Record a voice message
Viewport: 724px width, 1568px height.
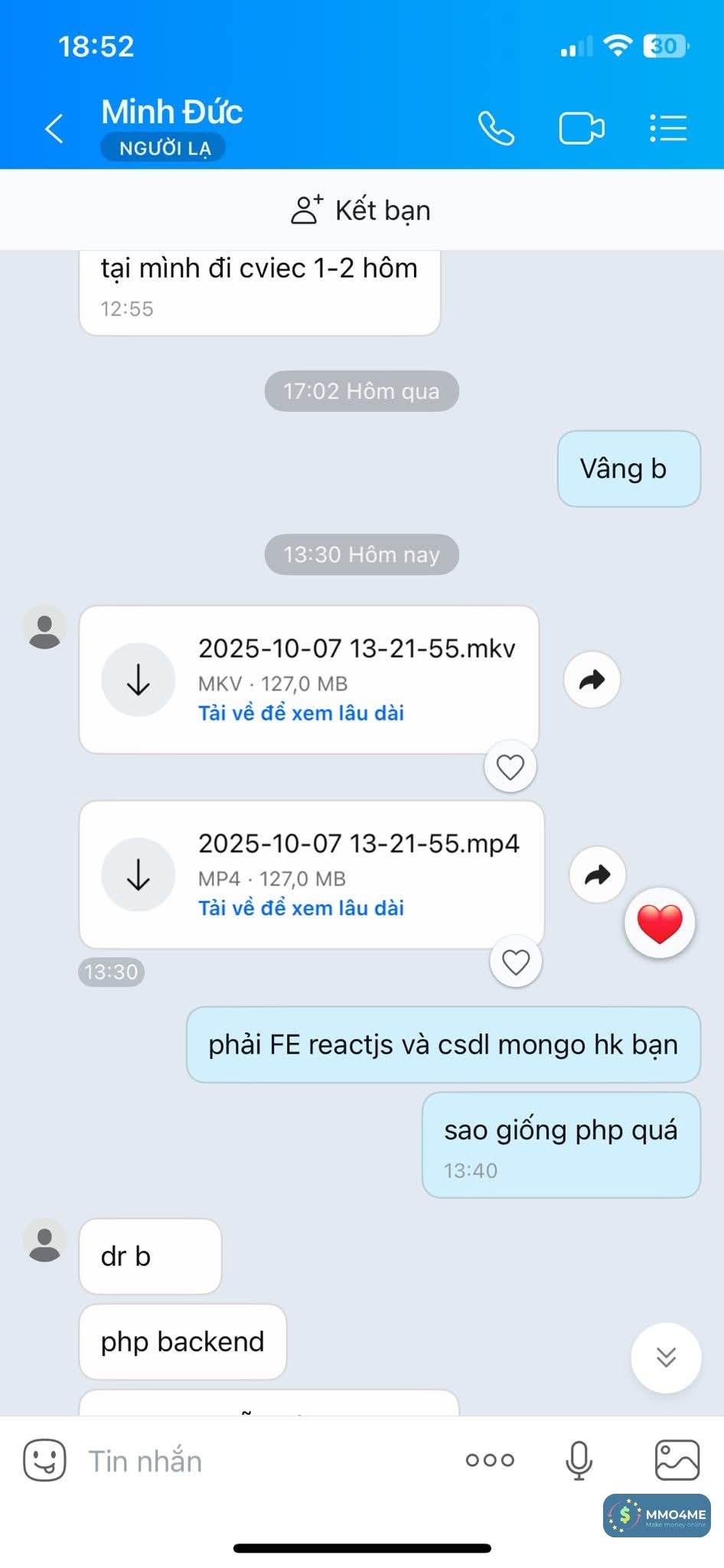click(x=579, y=1460)
